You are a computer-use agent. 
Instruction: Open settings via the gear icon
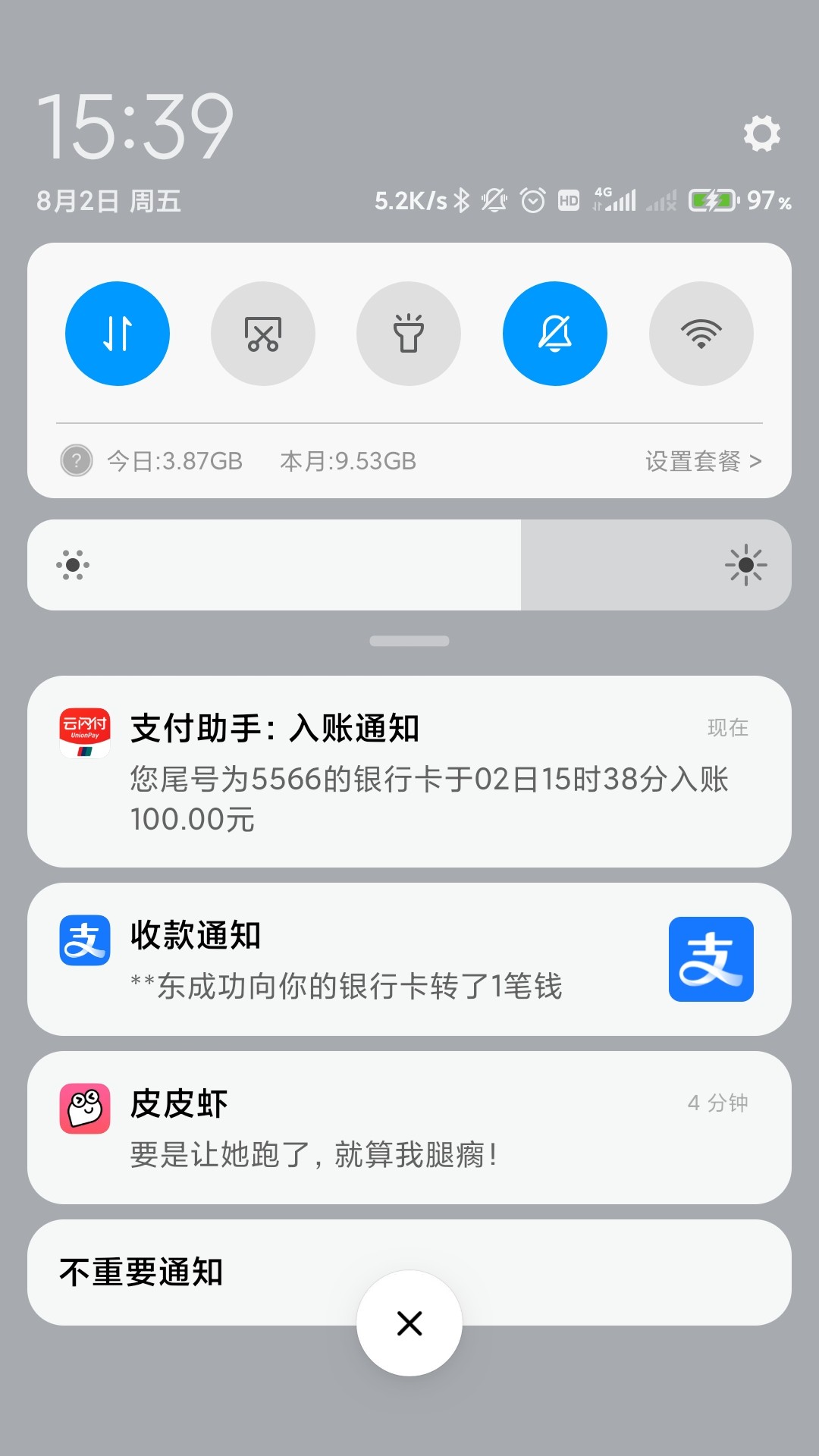pos(761,133)
